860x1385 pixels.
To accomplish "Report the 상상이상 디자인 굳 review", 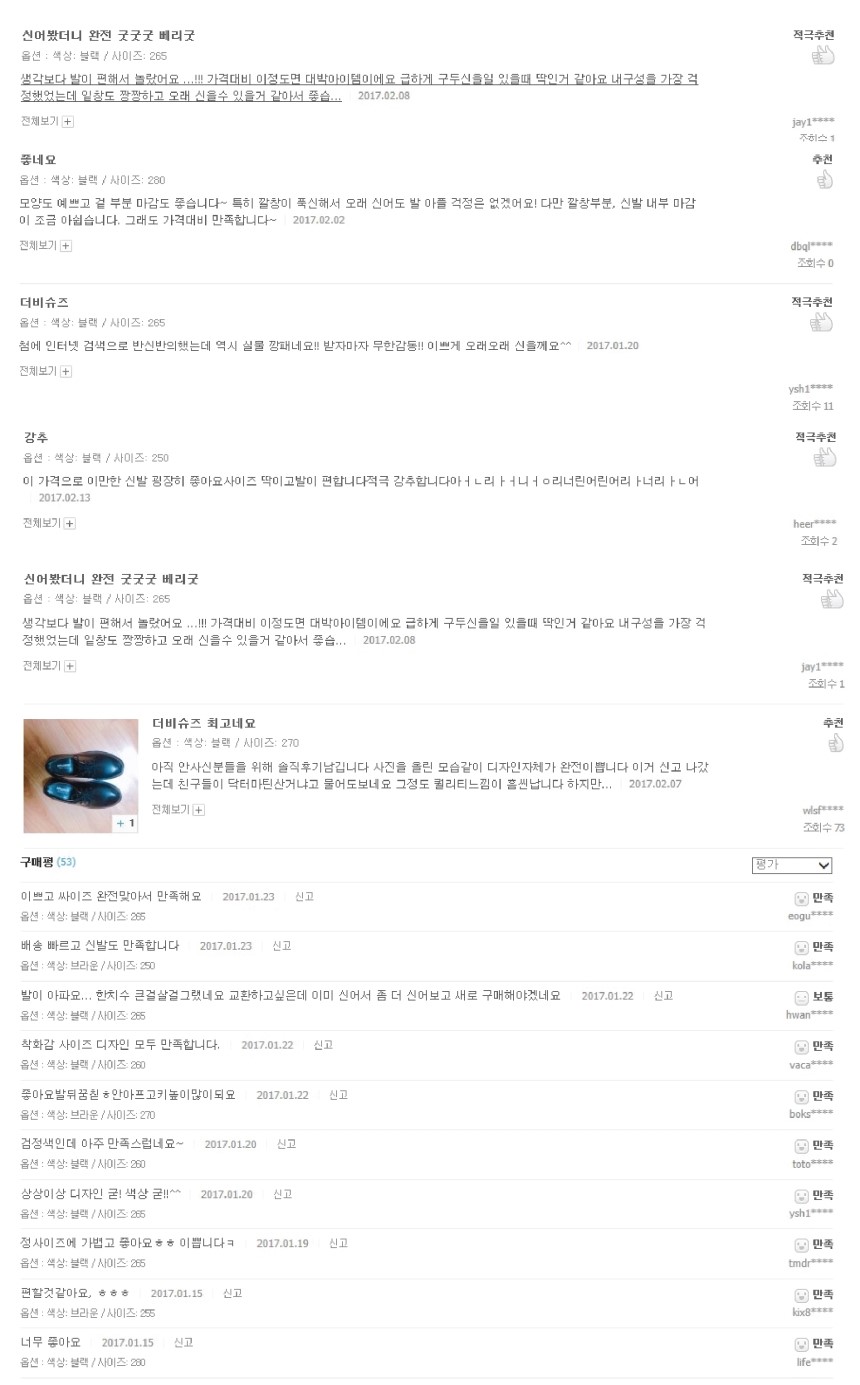I will (x=282, y=1194).
